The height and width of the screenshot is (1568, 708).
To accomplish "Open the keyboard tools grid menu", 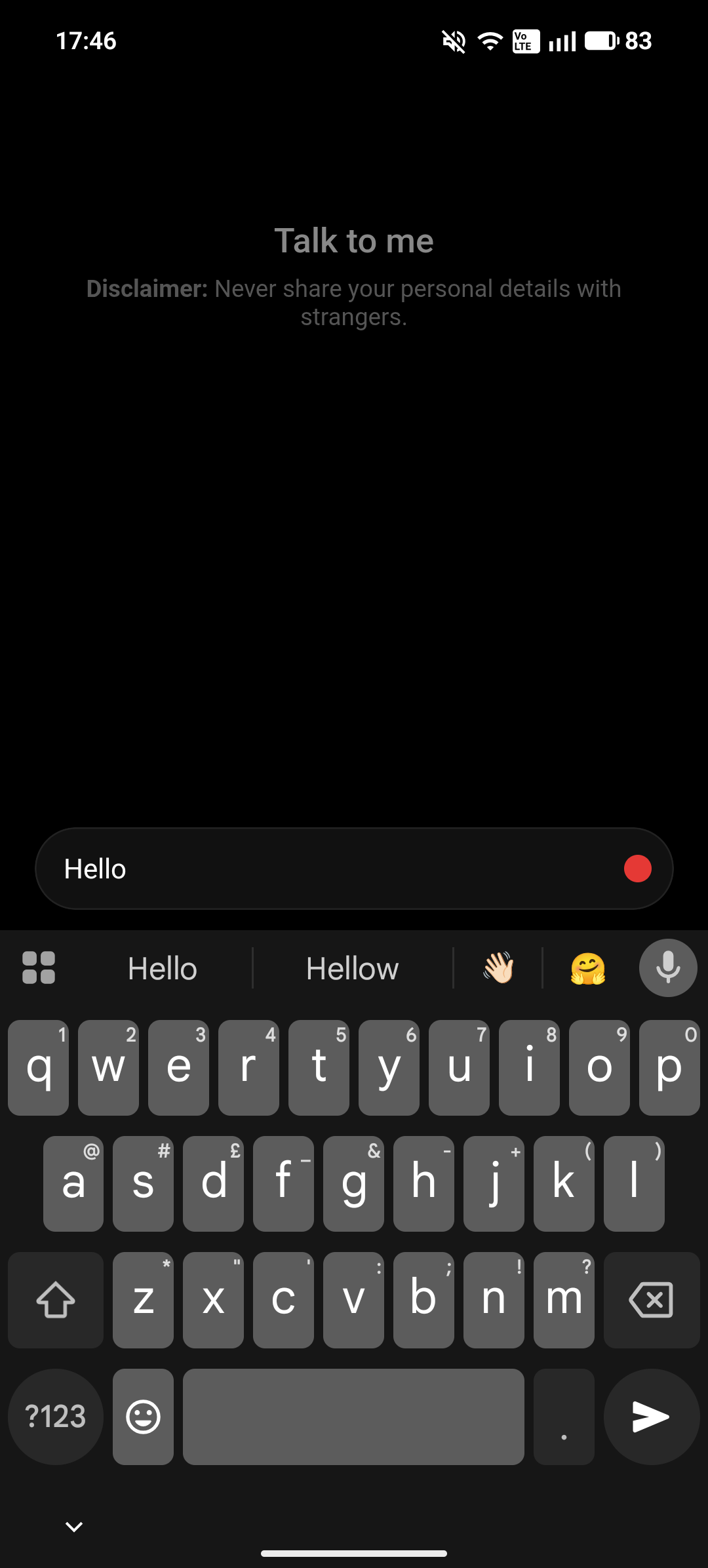I will [39, 968].
